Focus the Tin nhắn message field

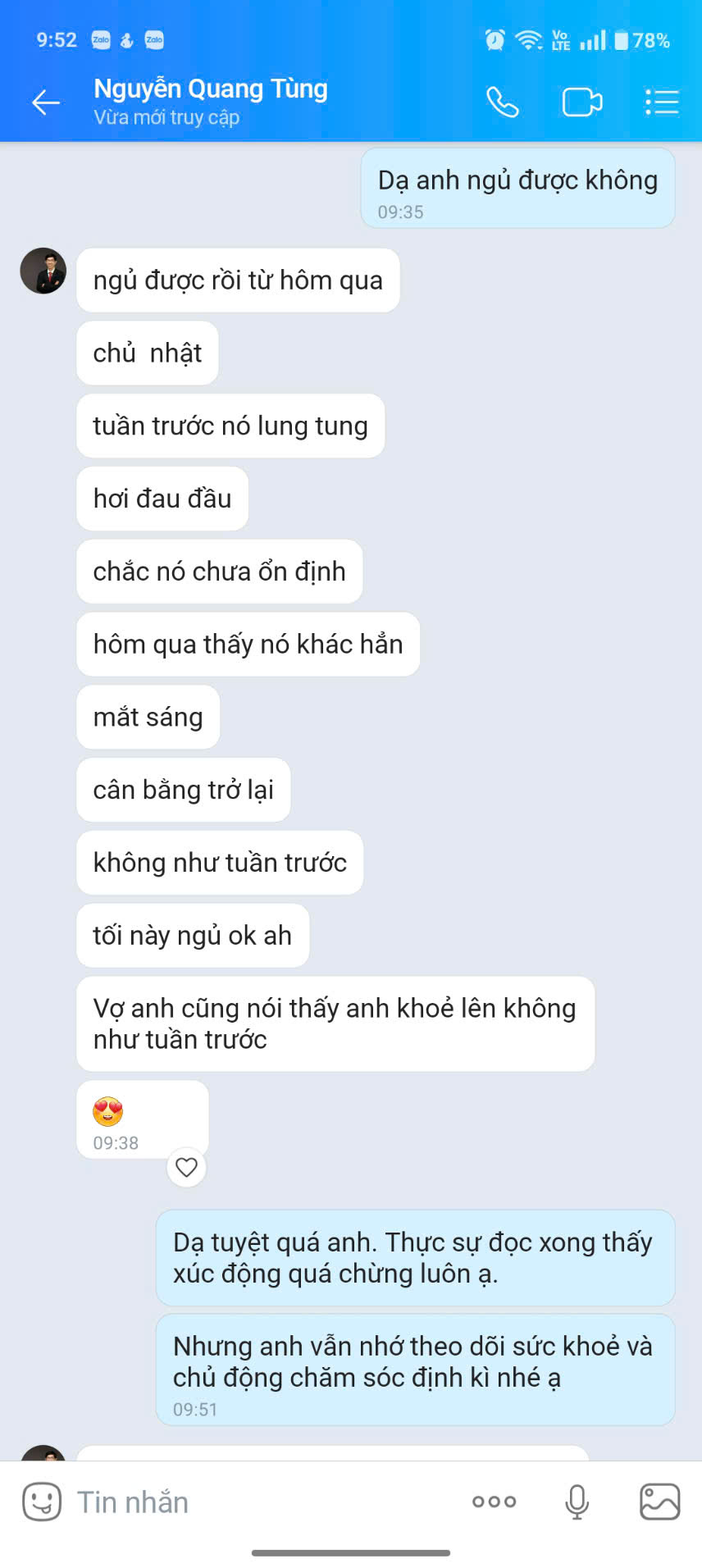pos(262,1502)
